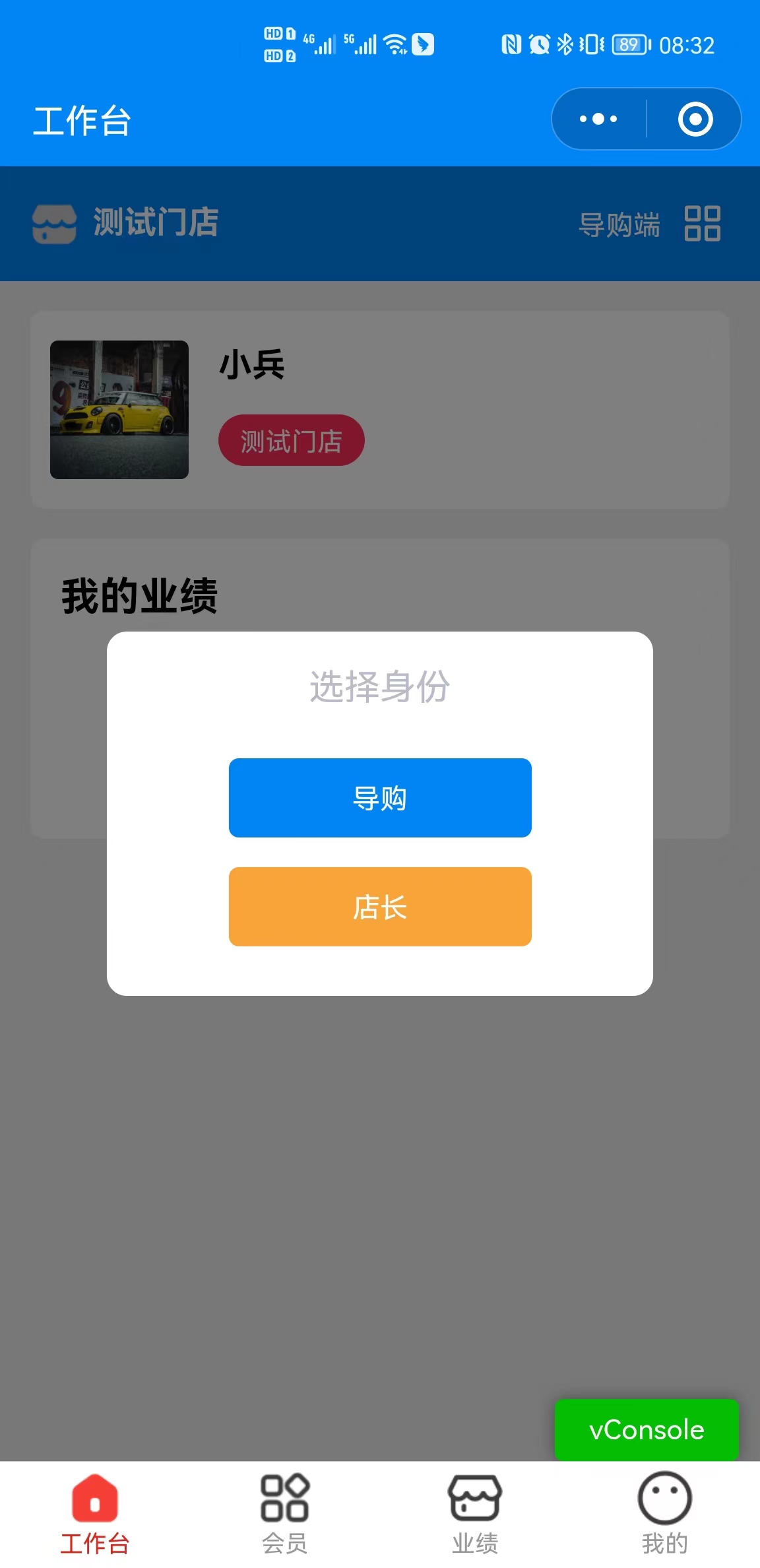Click the shop icon beside 测试门店
This screenshot has width=760, height=1568.
pyautogui.click(x=53, y=224)
